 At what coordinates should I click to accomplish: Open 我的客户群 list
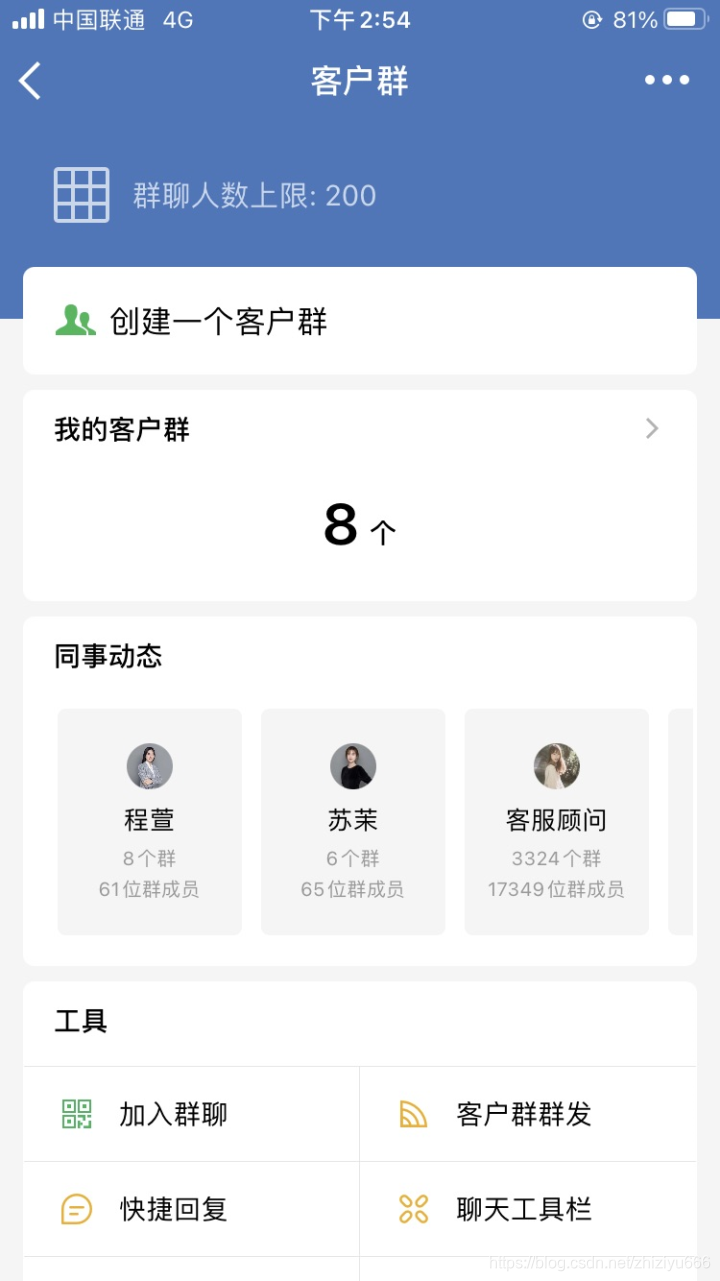pyautogui.click(x=359, y=430)
